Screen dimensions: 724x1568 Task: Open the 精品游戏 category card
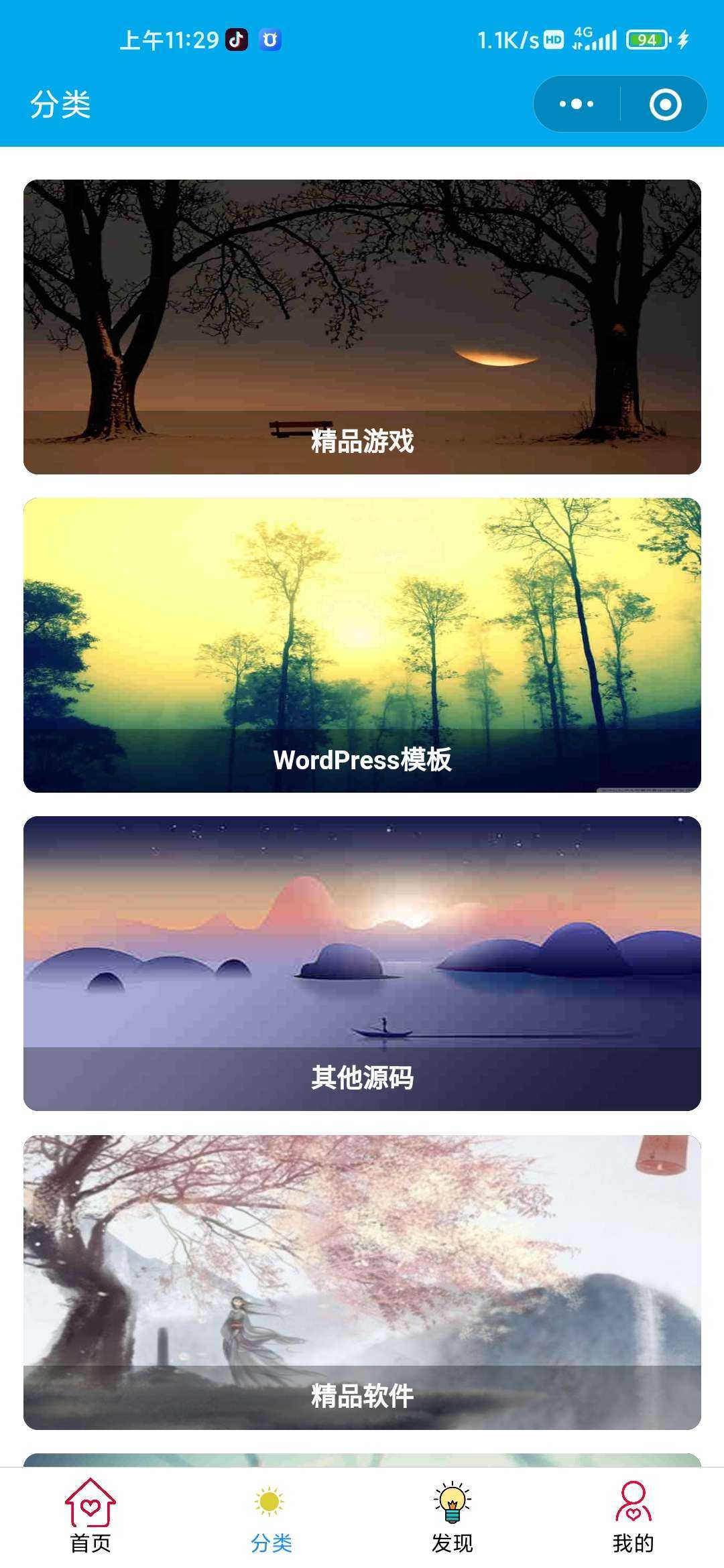coord(362,327)
